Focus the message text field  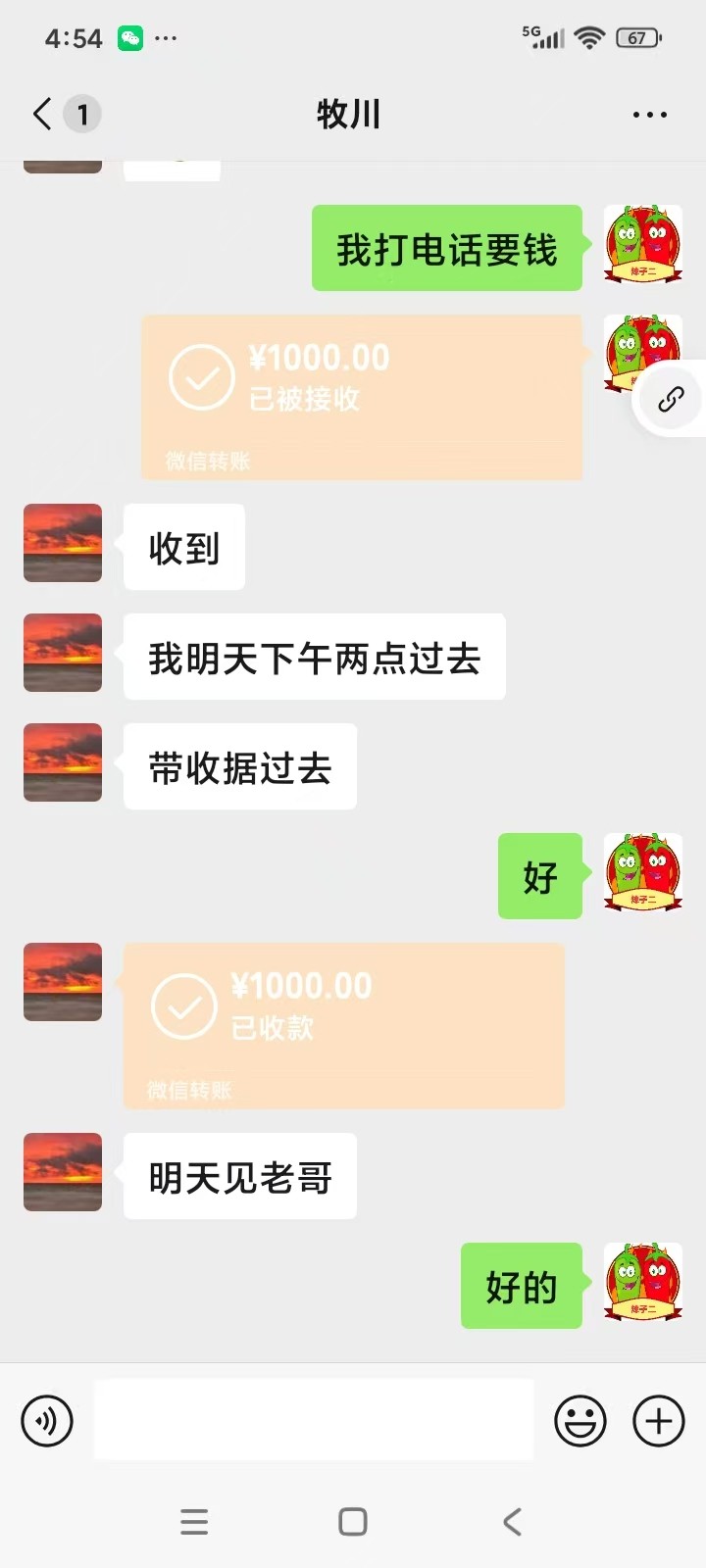(314, 1420)
